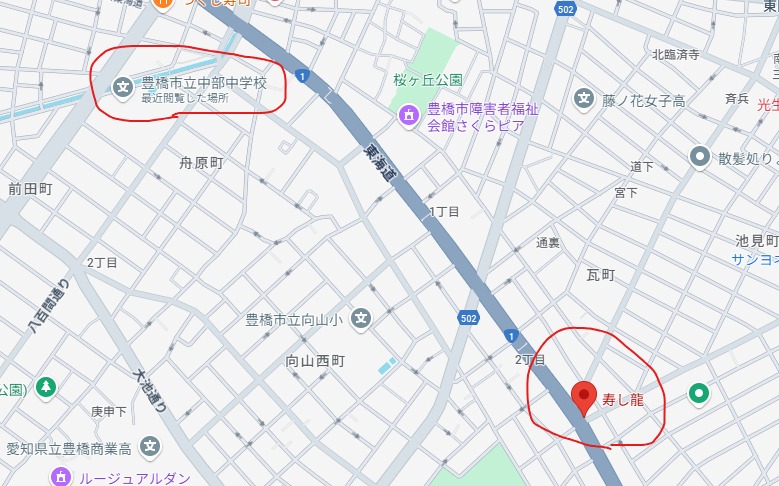
Task: Open the 愛知県立豊橋商業高 school marker
Action: [150, 446]
